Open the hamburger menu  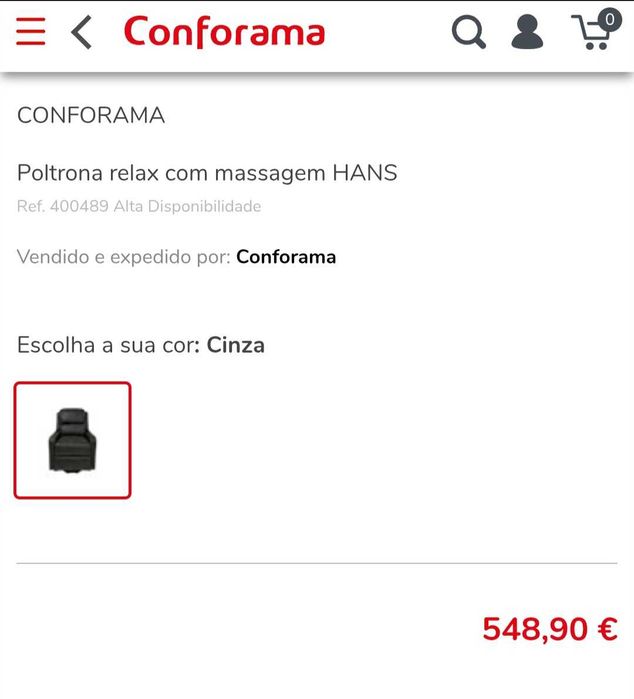(x=31, y=32)
